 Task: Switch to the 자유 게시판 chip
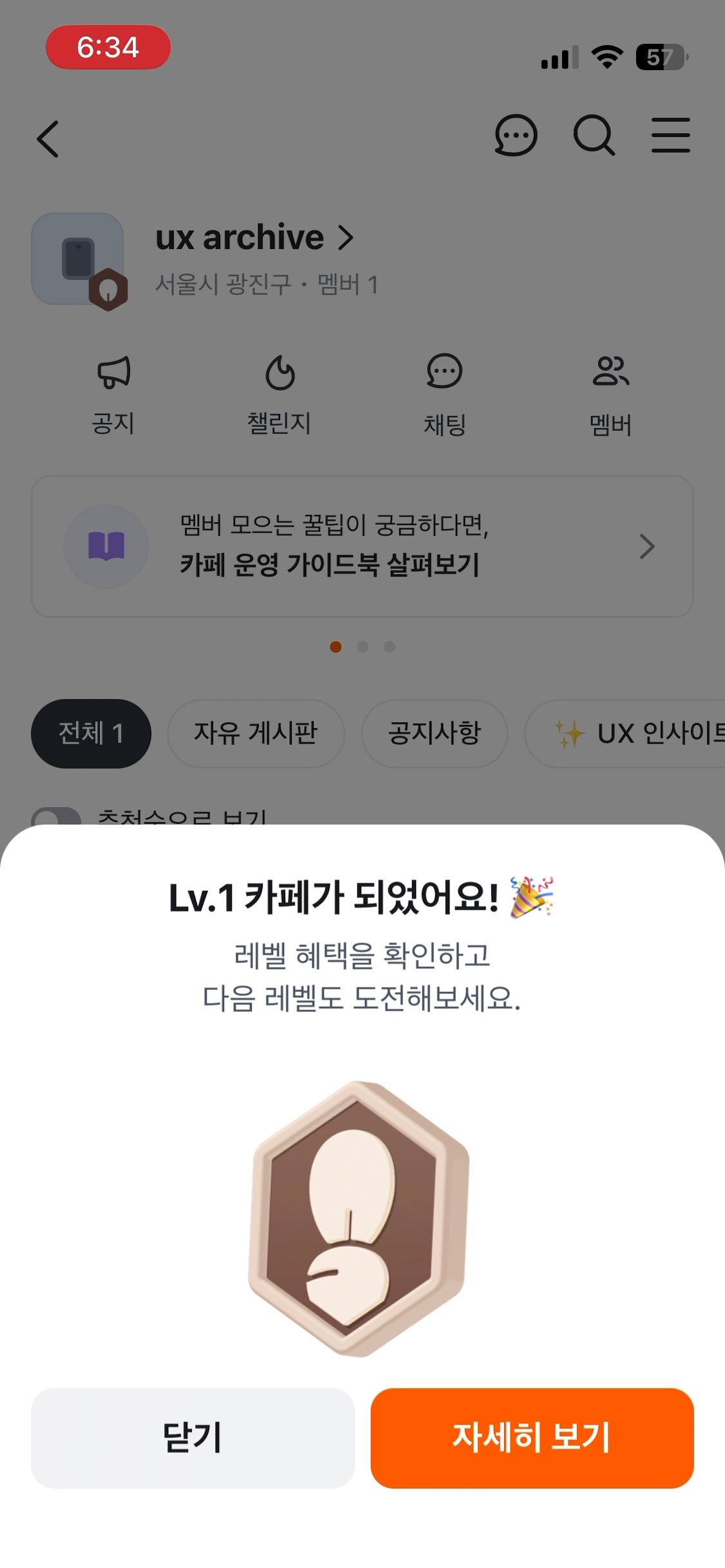click(x=256, y=733)
